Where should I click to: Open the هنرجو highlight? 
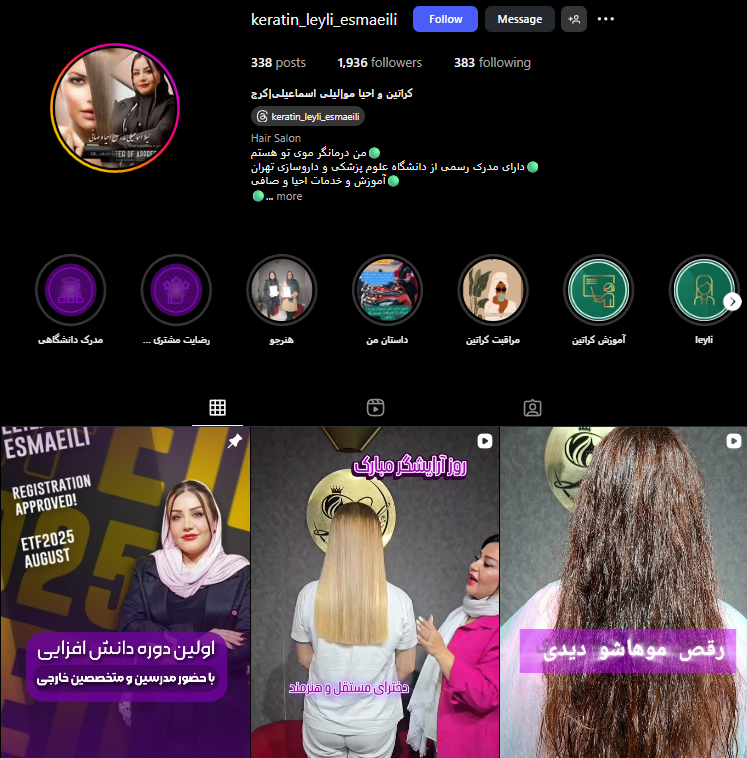click(x=282, y=290)
